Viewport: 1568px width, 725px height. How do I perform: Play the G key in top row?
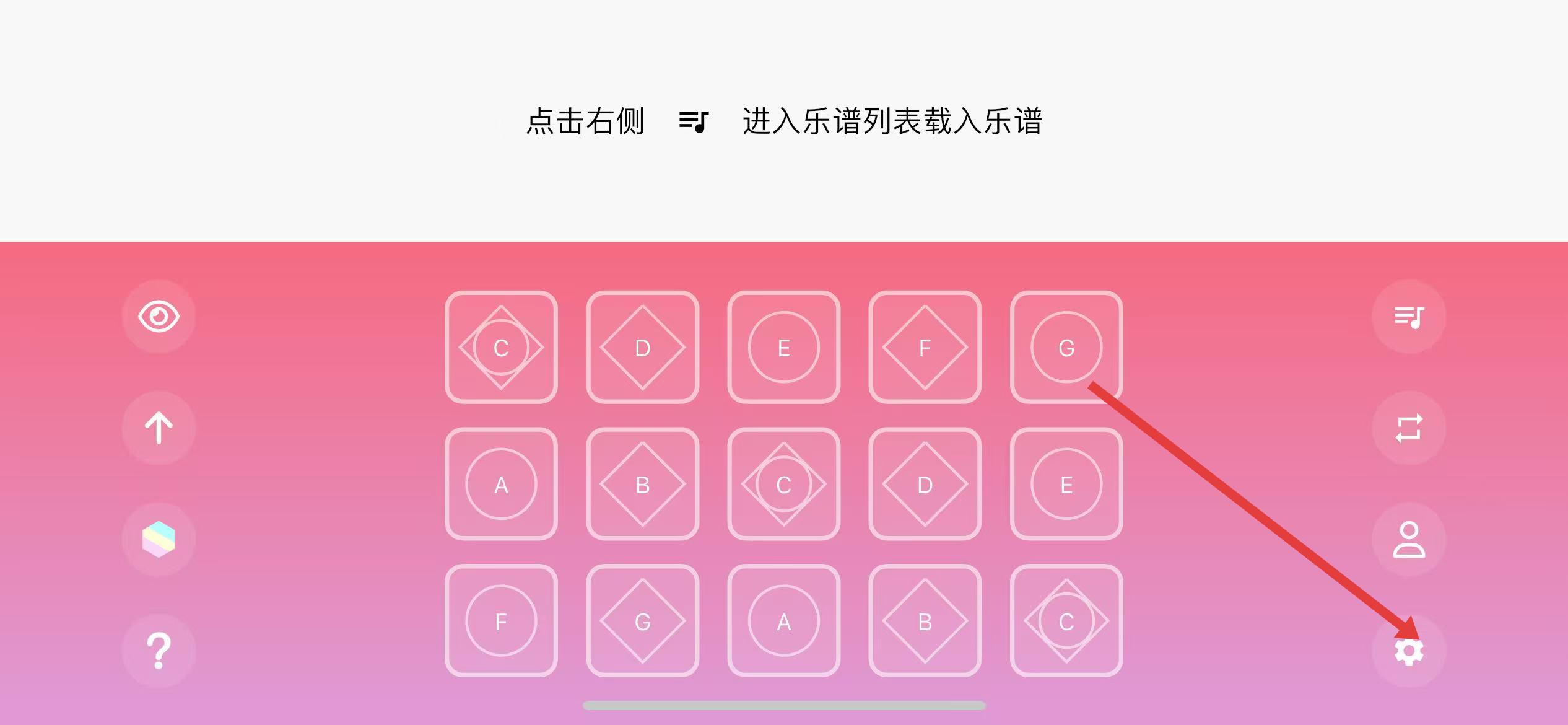coord(1066,348)
